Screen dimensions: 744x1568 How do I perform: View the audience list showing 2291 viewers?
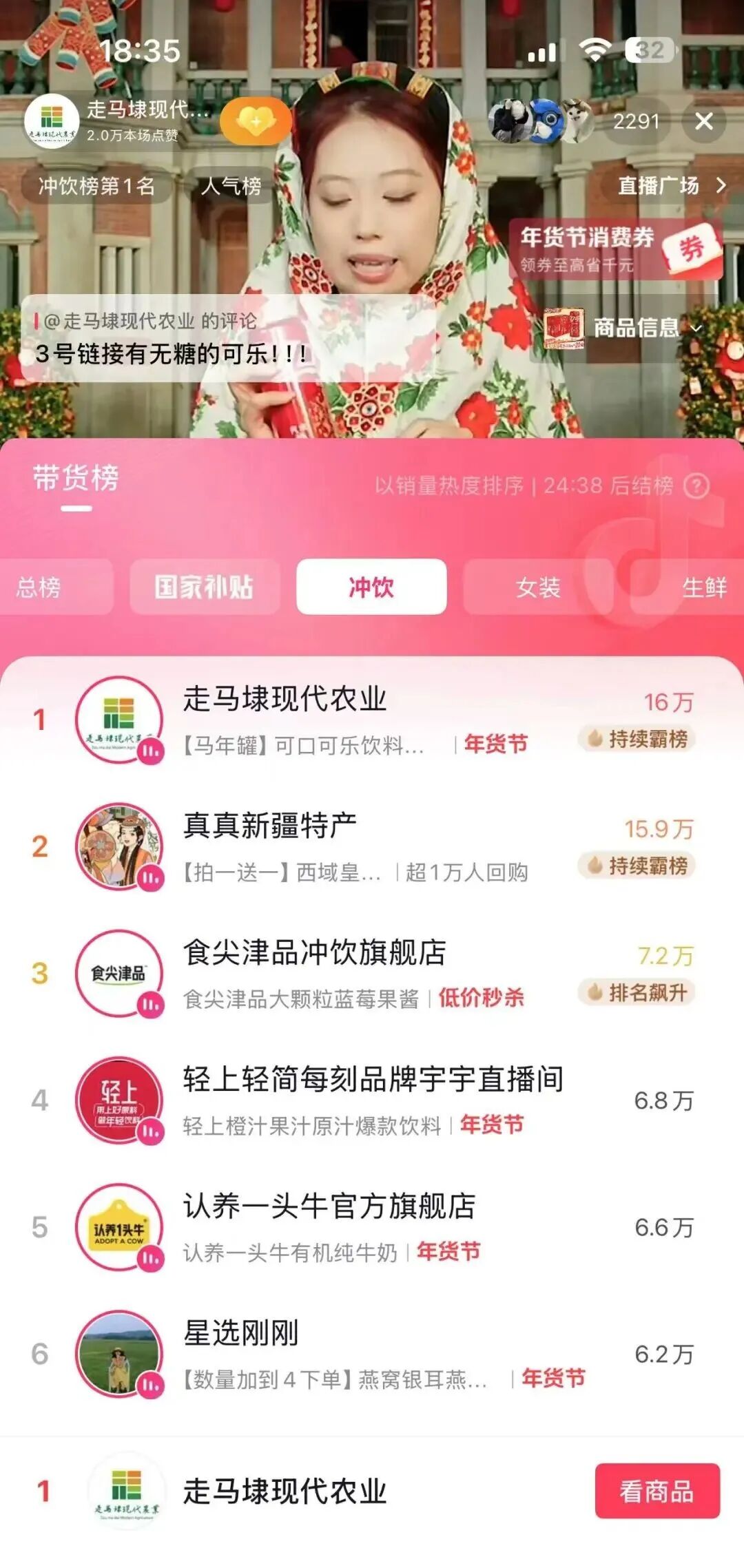(x=637, y=122)
